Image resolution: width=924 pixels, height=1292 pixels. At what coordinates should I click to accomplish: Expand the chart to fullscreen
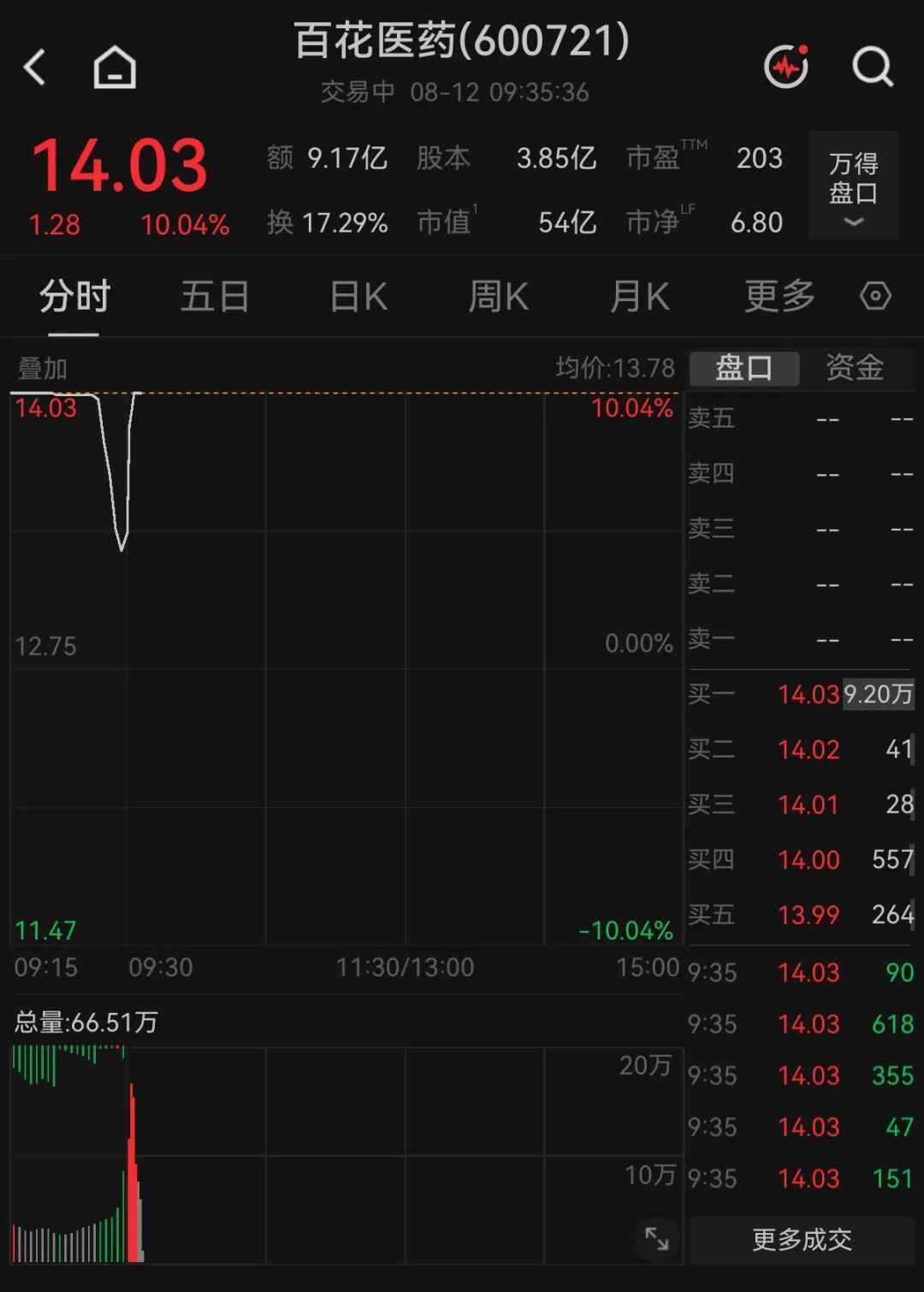click(x=657, y=1238)
